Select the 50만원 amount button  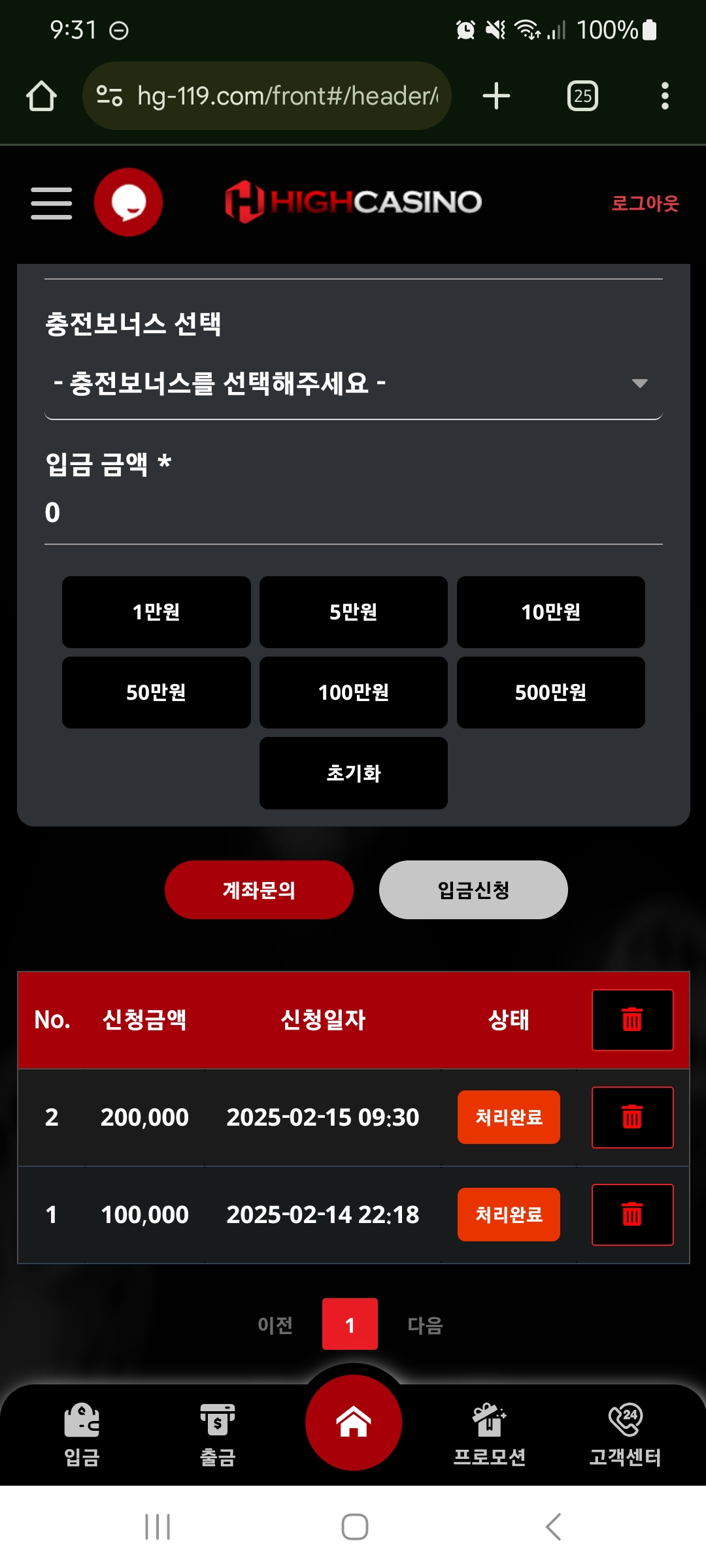click(156, 693)
